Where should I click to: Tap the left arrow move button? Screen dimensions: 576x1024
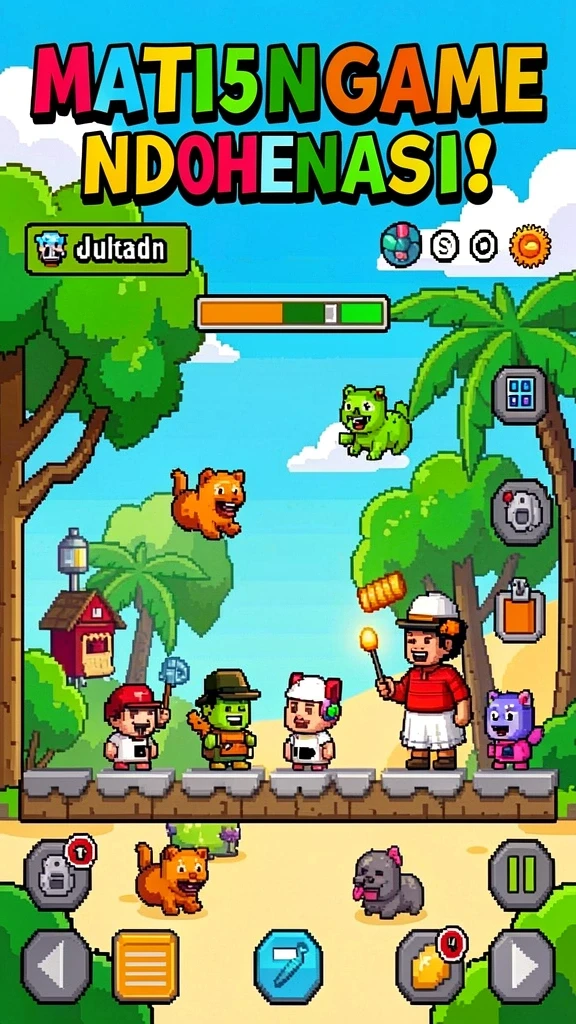point(57,967)
